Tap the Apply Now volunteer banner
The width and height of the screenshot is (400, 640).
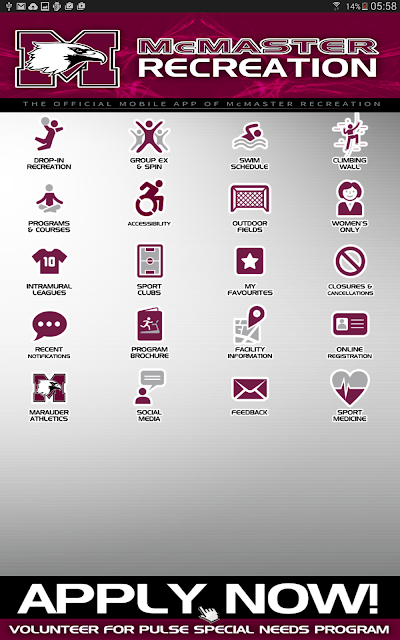pos(200,608)
